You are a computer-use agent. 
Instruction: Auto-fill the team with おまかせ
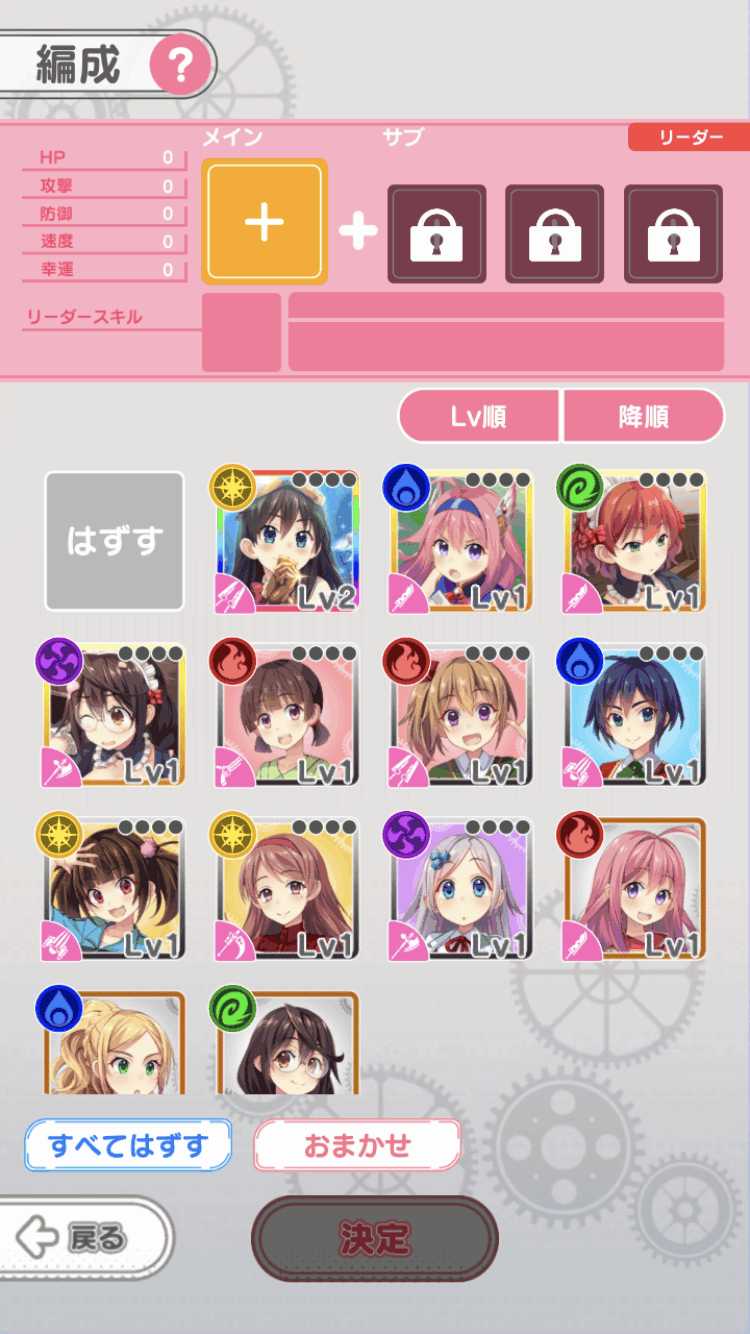point(357,1145)
